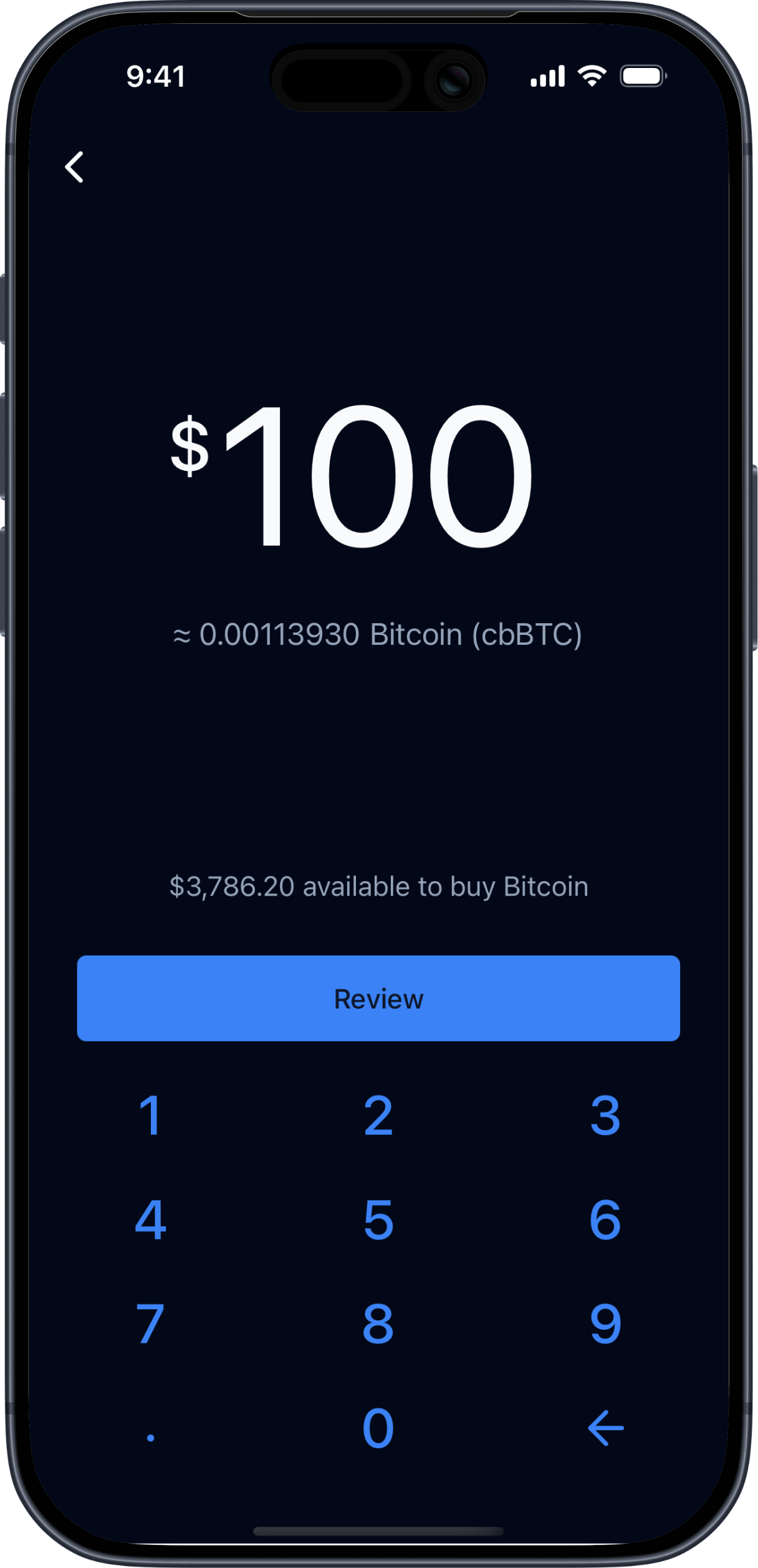Tap number 8 on the keypad
This screenshot has height=1568, width=758.
pos(378,1324)
